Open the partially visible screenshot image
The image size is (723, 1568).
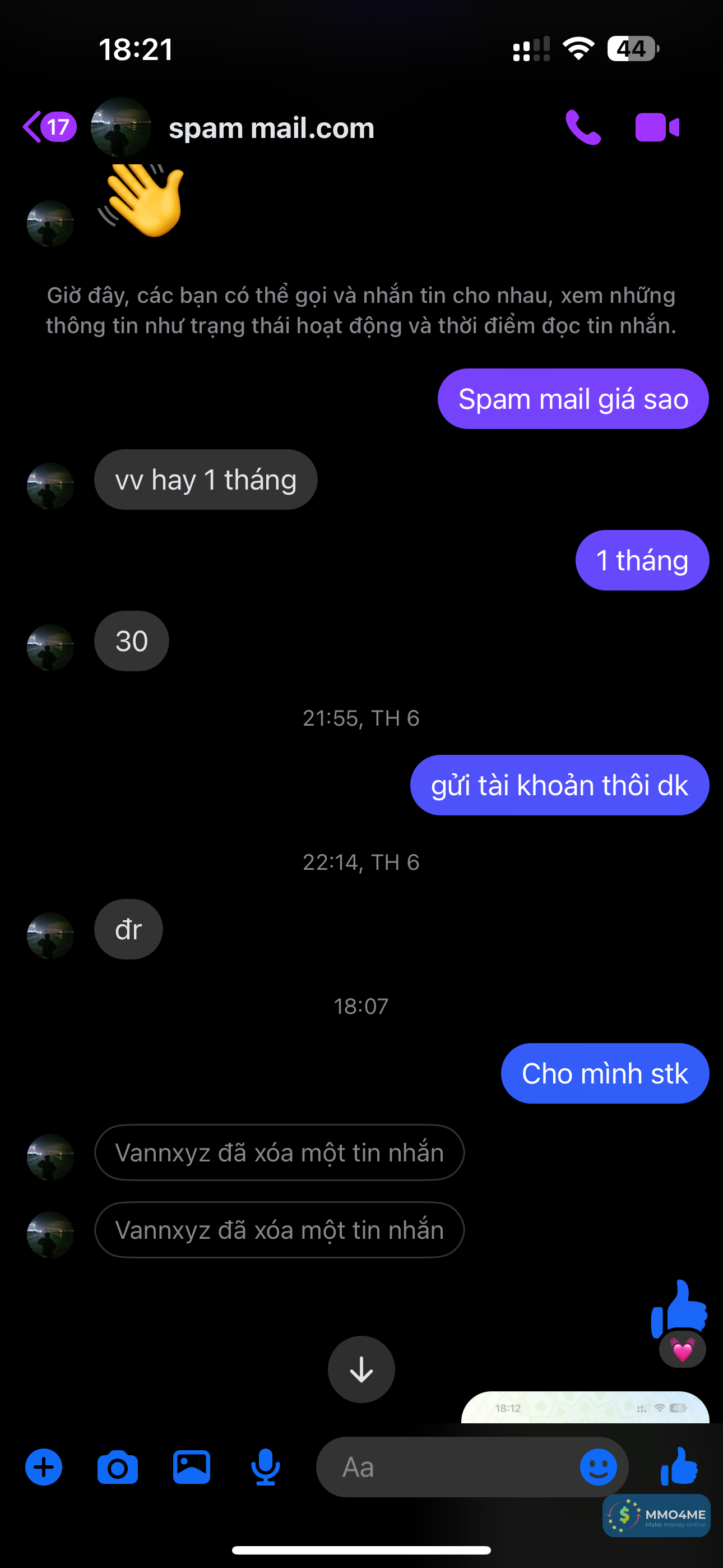[585, 1408]
